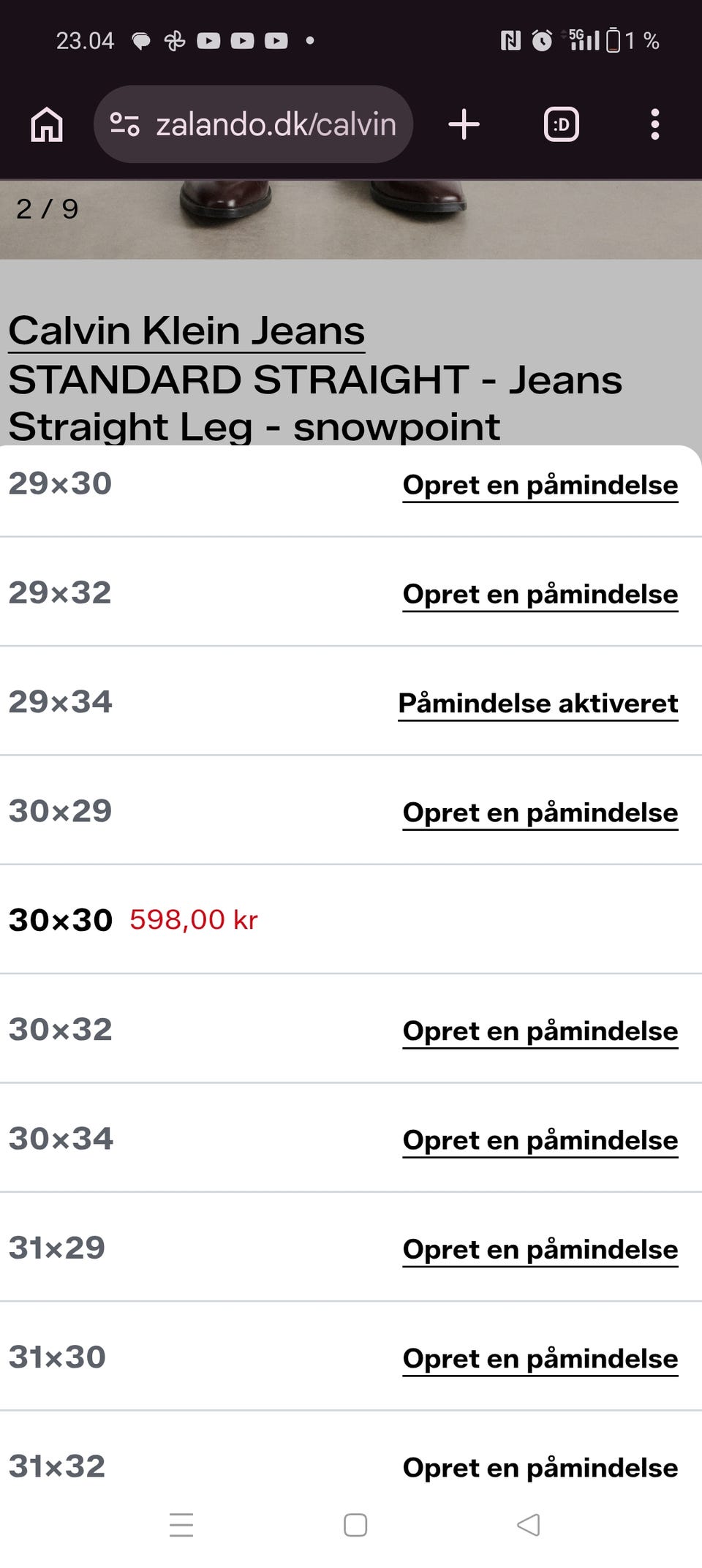Create a reminder for size 29×30
702x1568 pixels.
[540, 485]
